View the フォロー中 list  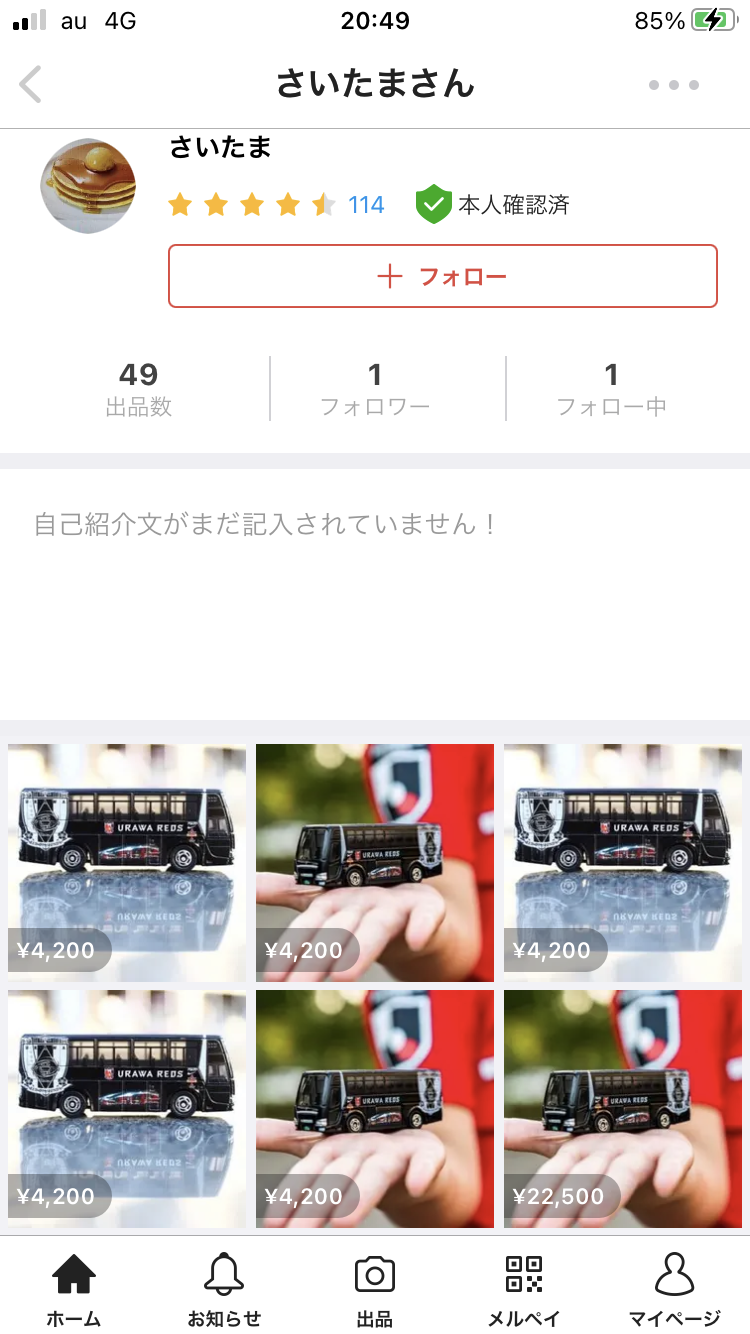611,389
